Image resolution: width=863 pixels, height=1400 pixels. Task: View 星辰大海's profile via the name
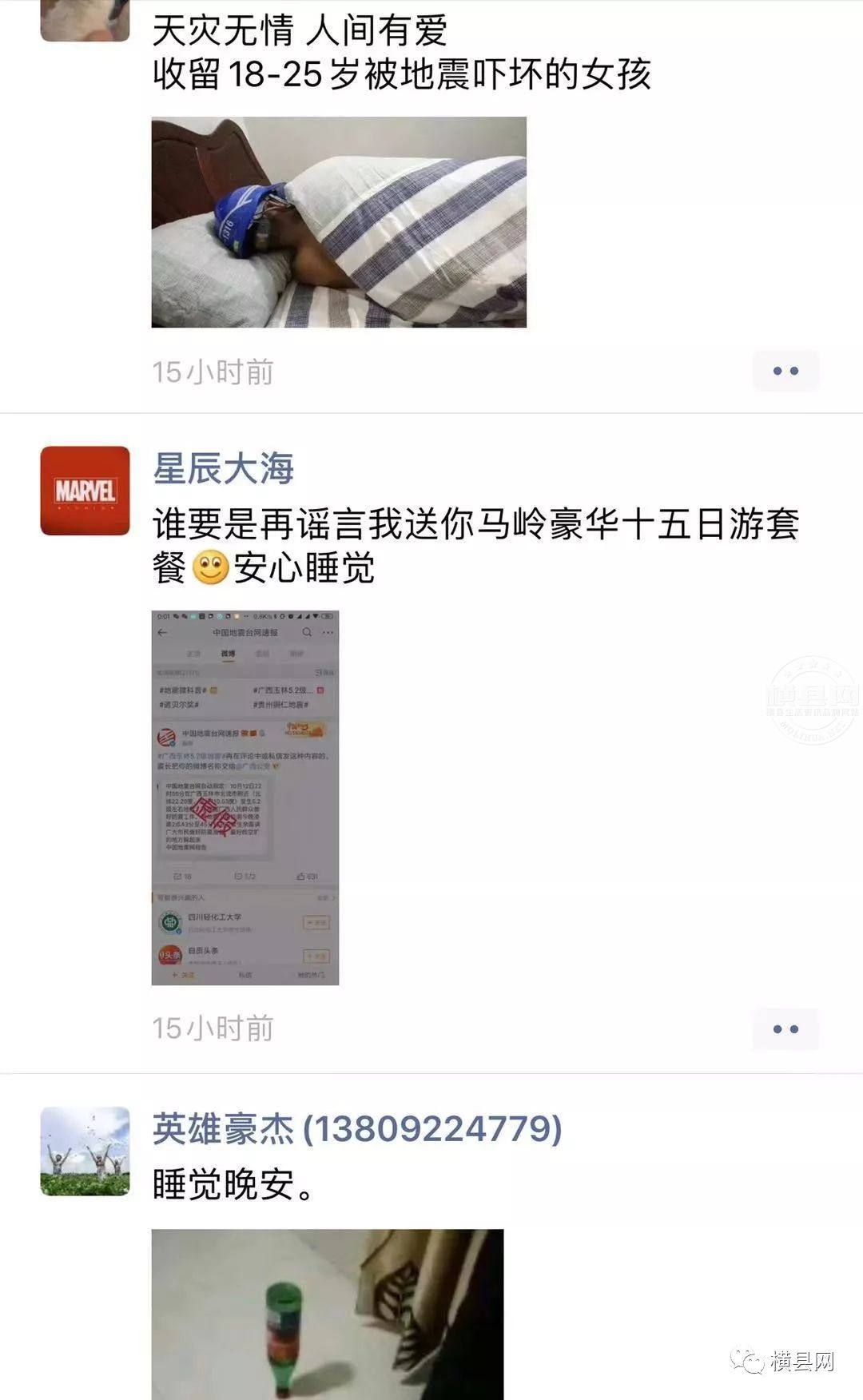(x=224, y=468)
